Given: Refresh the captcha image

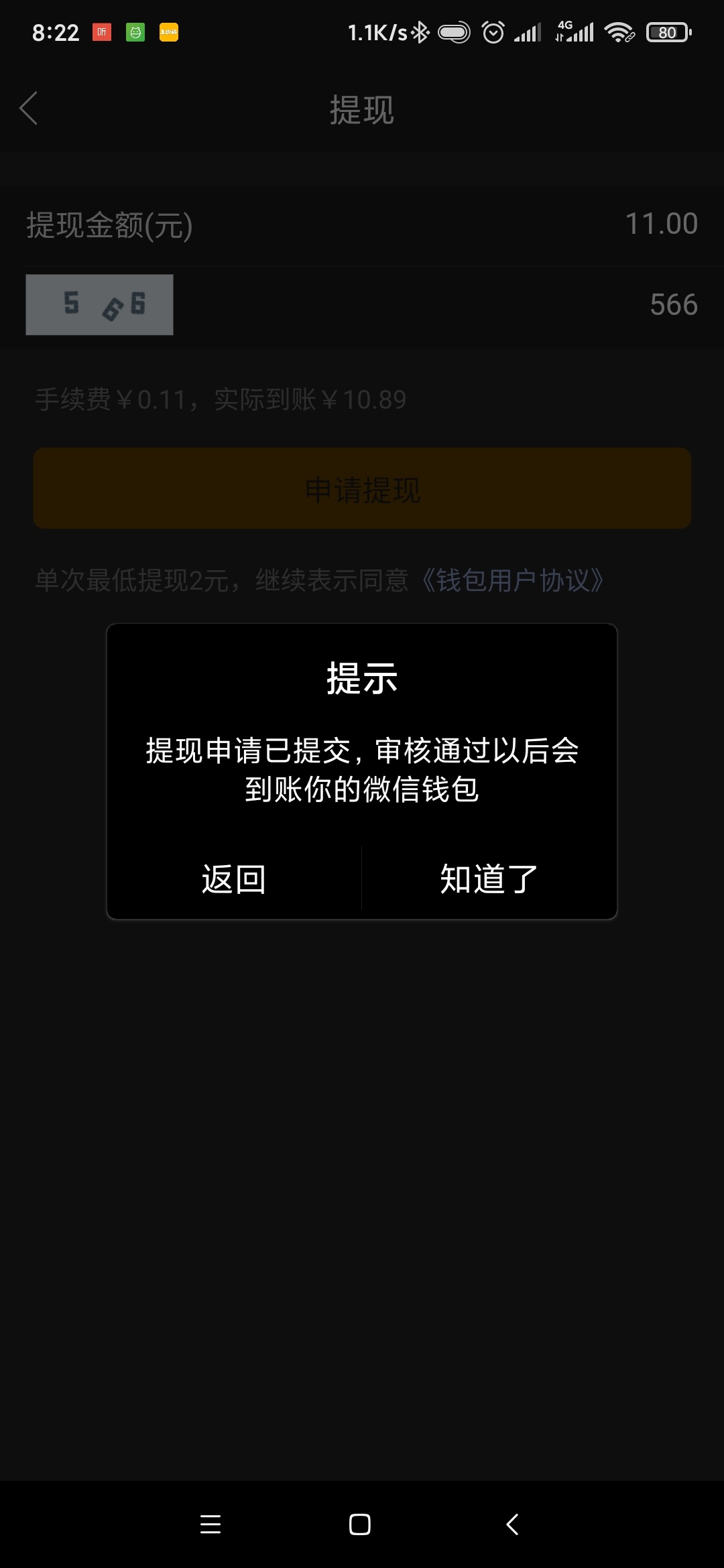Looking at the screenshot, I should tap(99, 304).
